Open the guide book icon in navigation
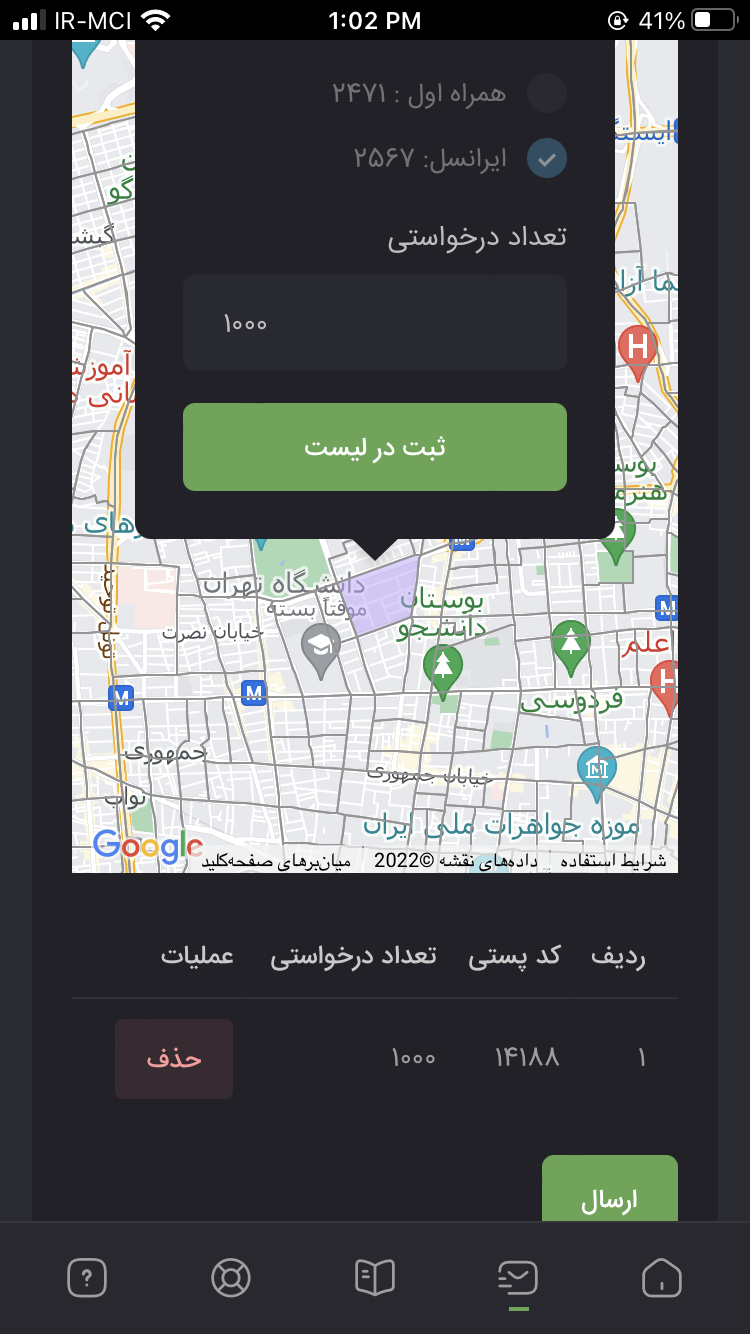The height and width of the screenshot is (1334, 750). click(x=375, y=1277)
